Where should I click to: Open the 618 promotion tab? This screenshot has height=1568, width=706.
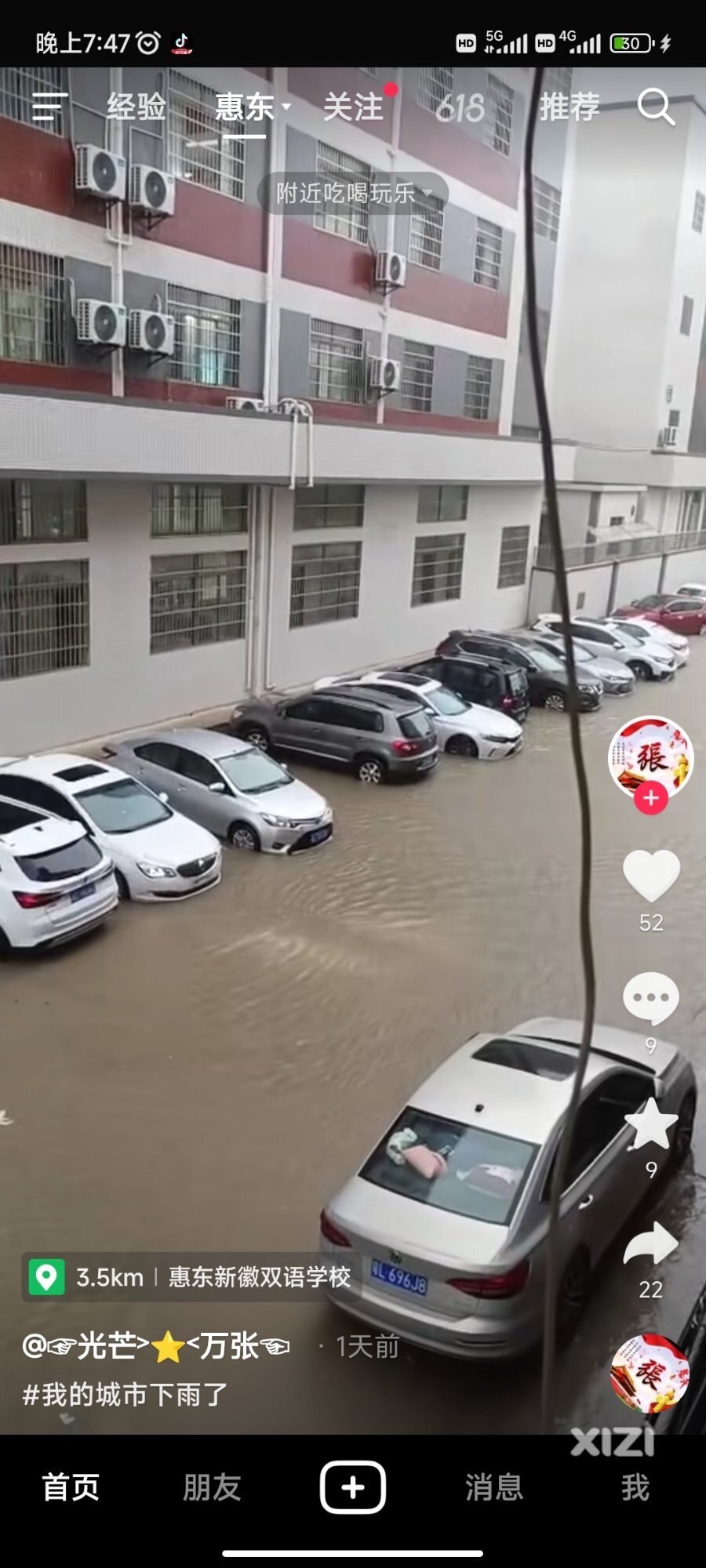click(460, 108)
